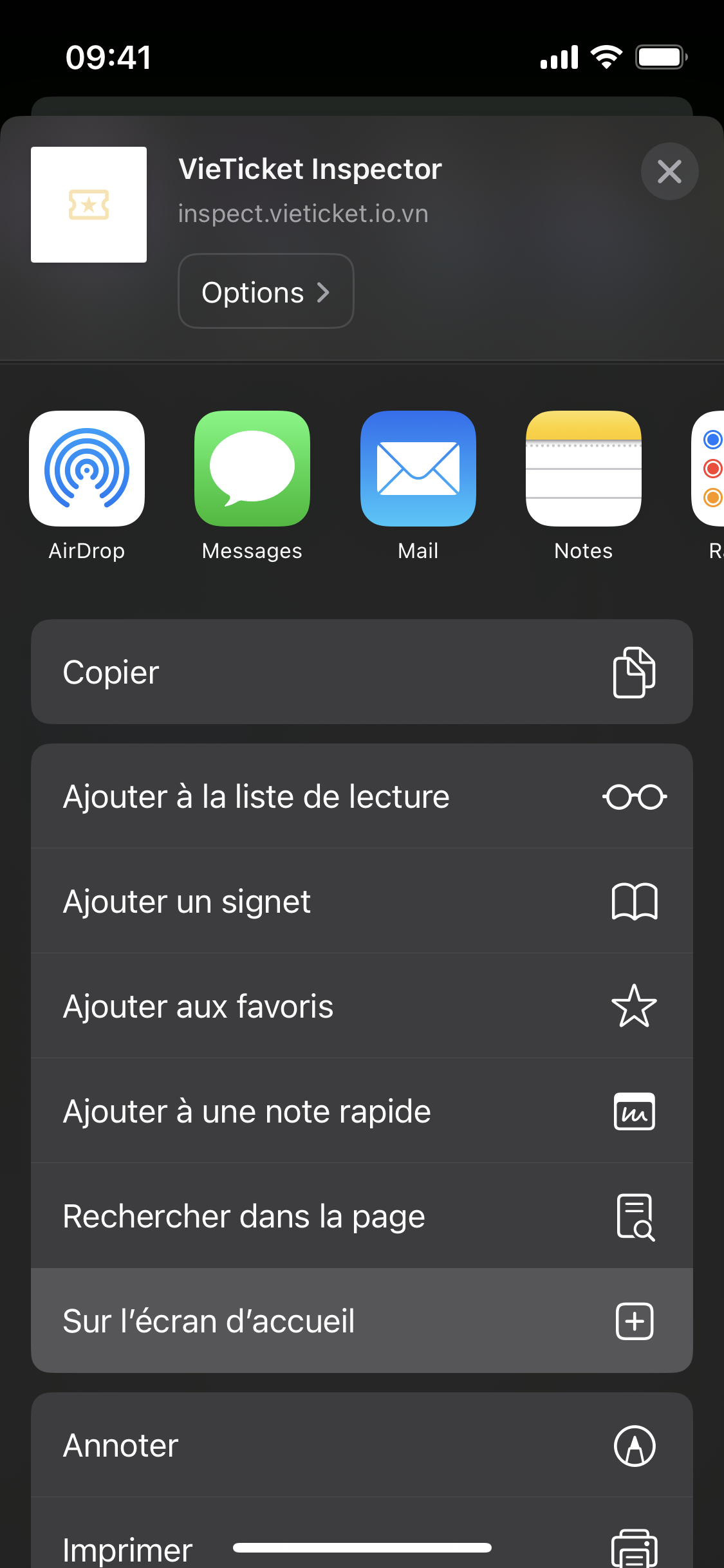Select Ajouter à une note rapide

(x=362, y=1111)
